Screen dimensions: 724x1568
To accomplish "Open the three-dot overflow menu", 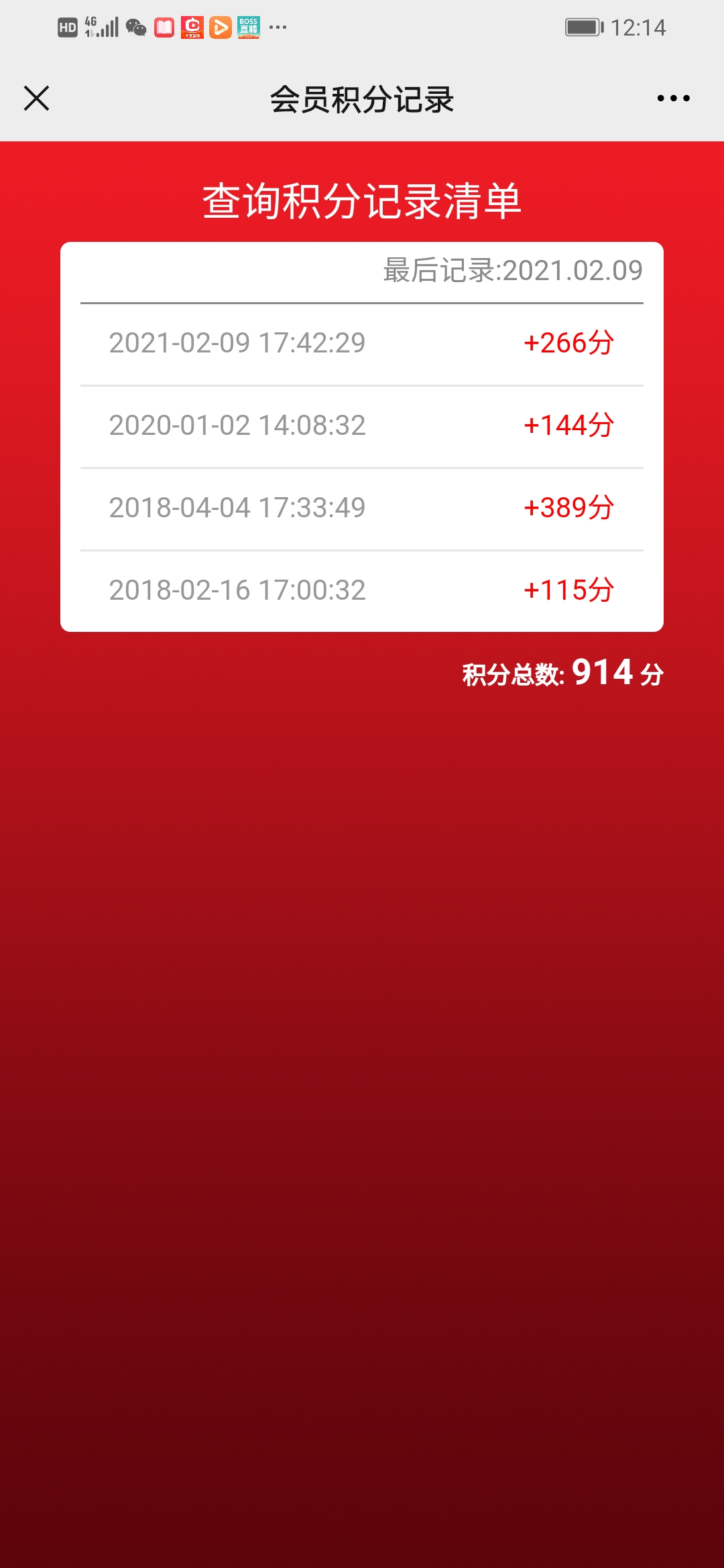I will (673, 99).
